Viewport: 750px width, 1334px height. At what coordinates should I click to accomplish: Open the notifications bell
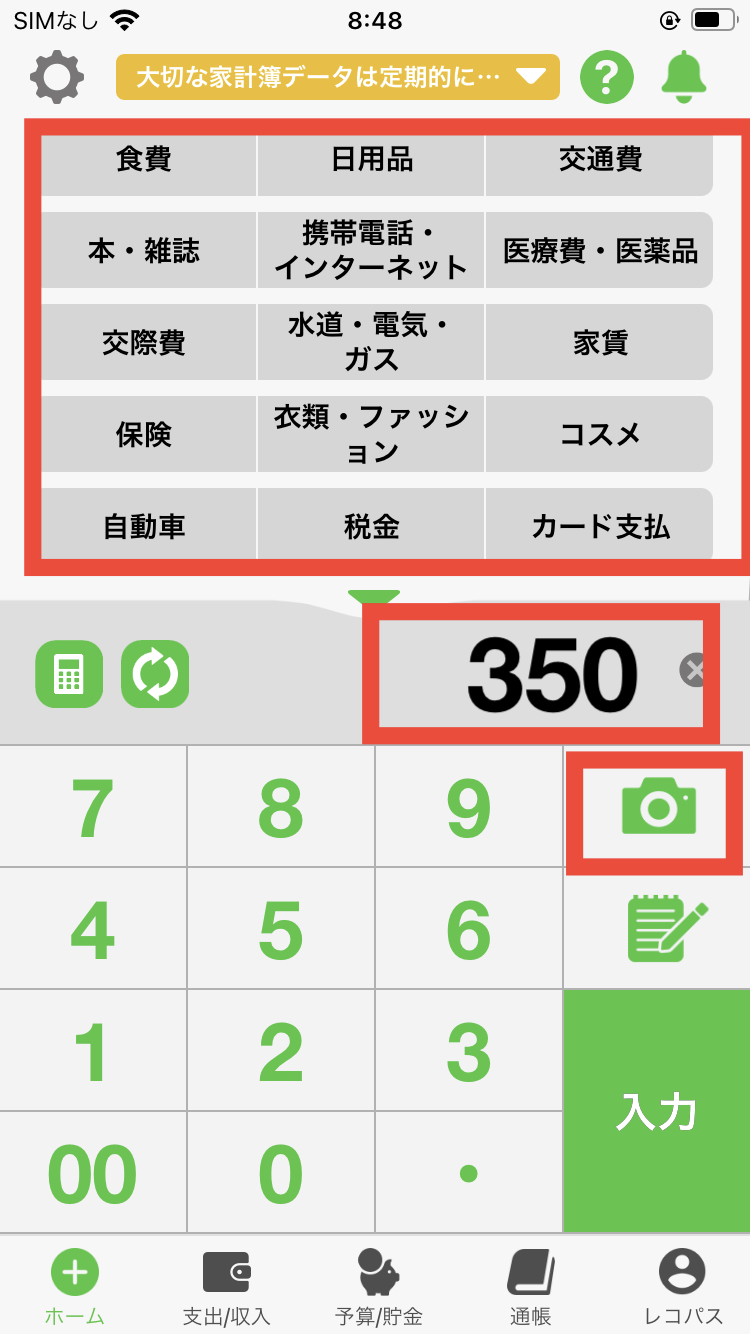point(684,76)
